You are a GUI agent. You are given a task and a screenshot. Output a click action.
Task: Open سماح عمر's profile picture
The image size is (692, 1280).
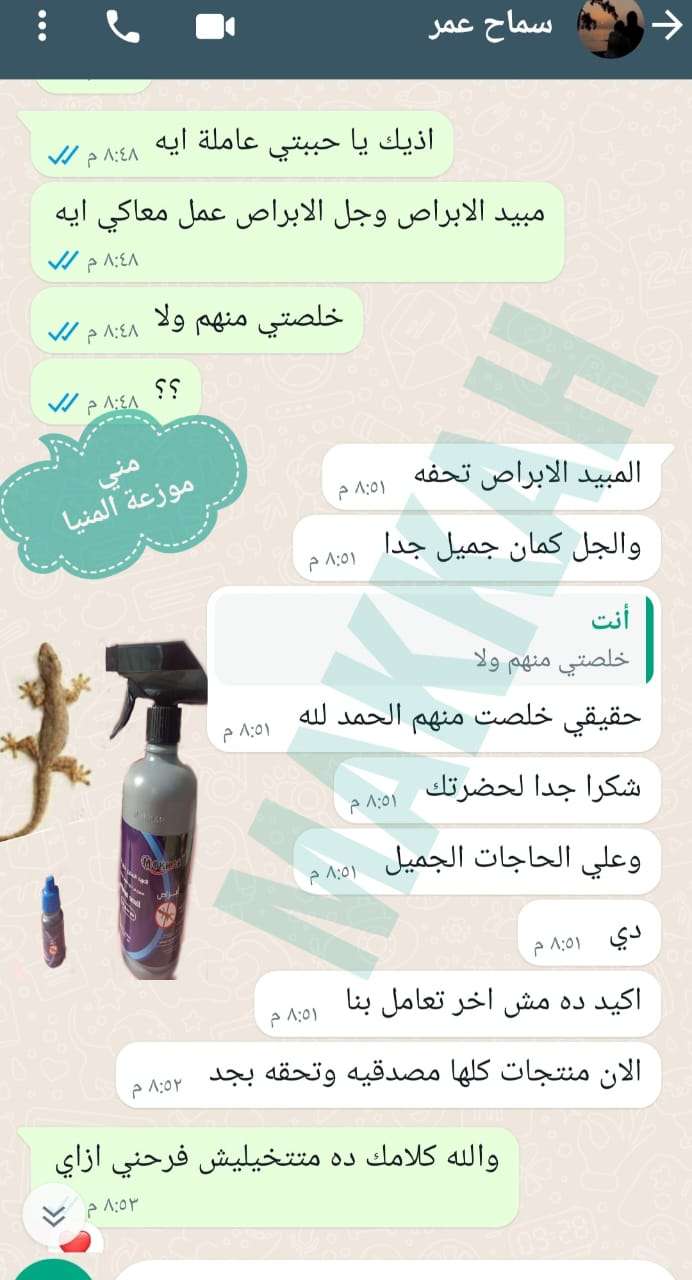click(x=611, y=28)
